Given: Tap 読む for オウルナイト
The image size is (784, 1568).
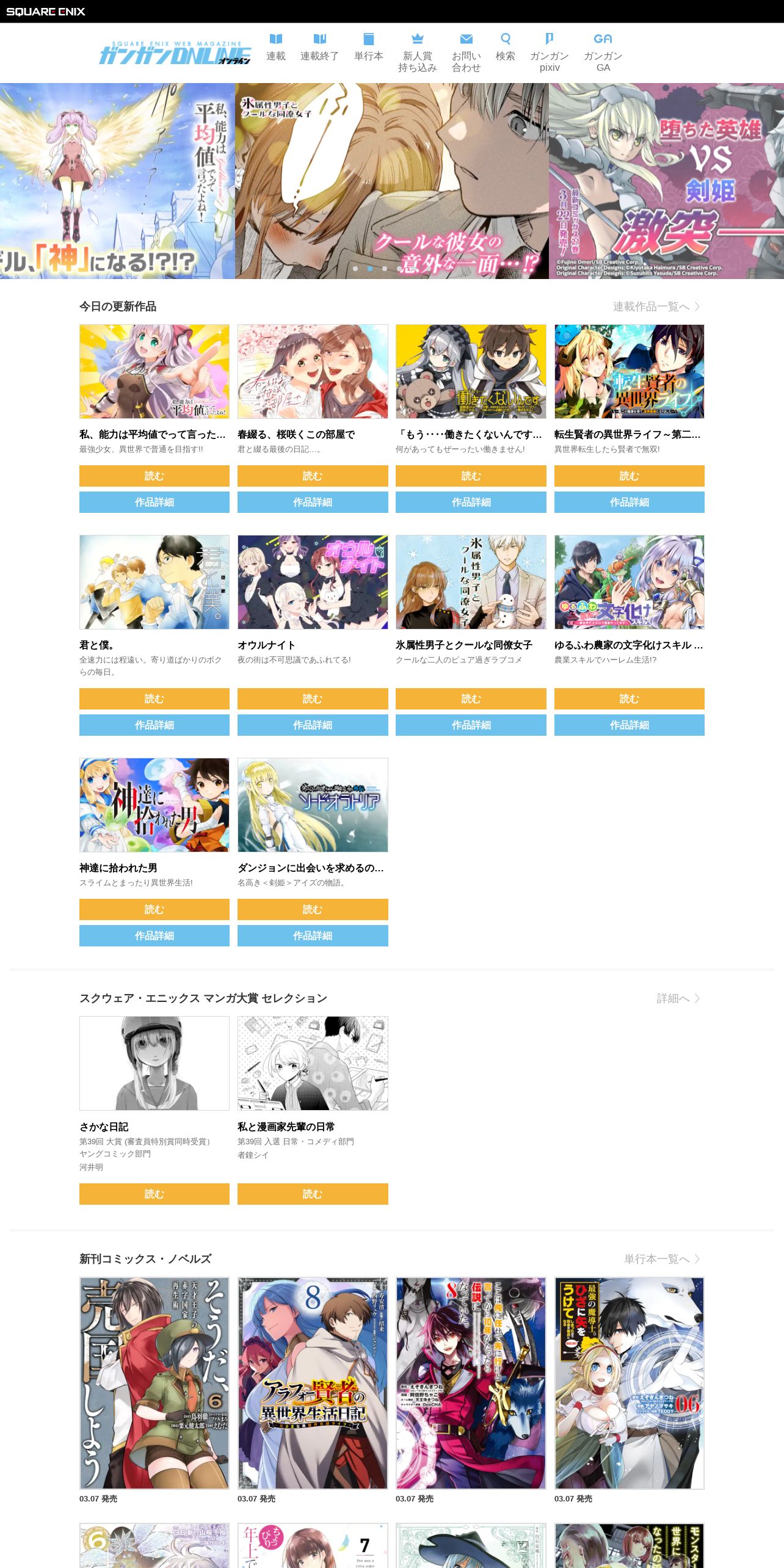Looking at the screenshot, I should pos(313,699).
